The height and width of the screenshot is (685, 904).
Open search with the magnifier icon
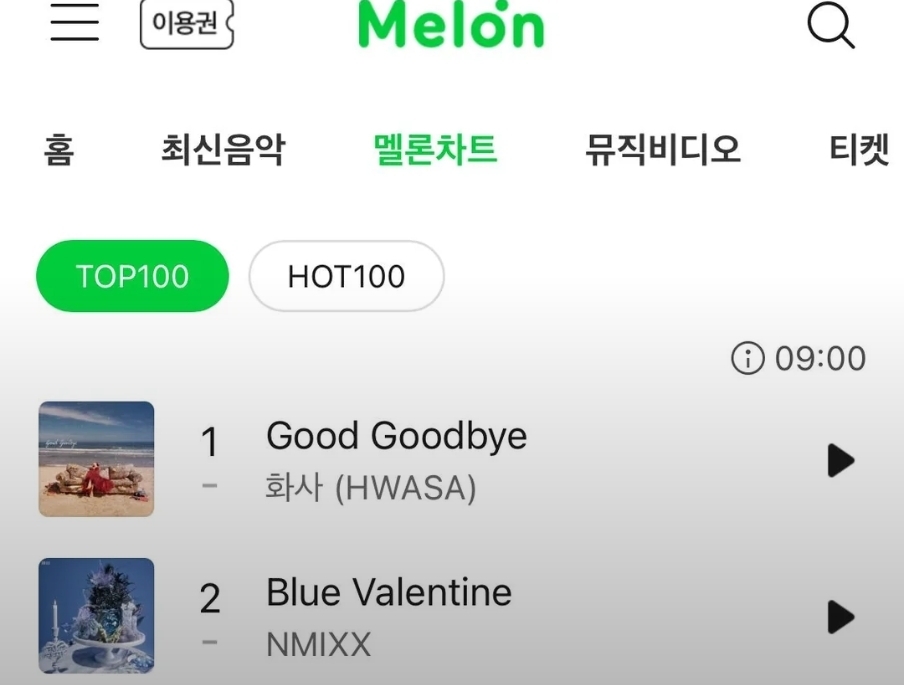831,25
